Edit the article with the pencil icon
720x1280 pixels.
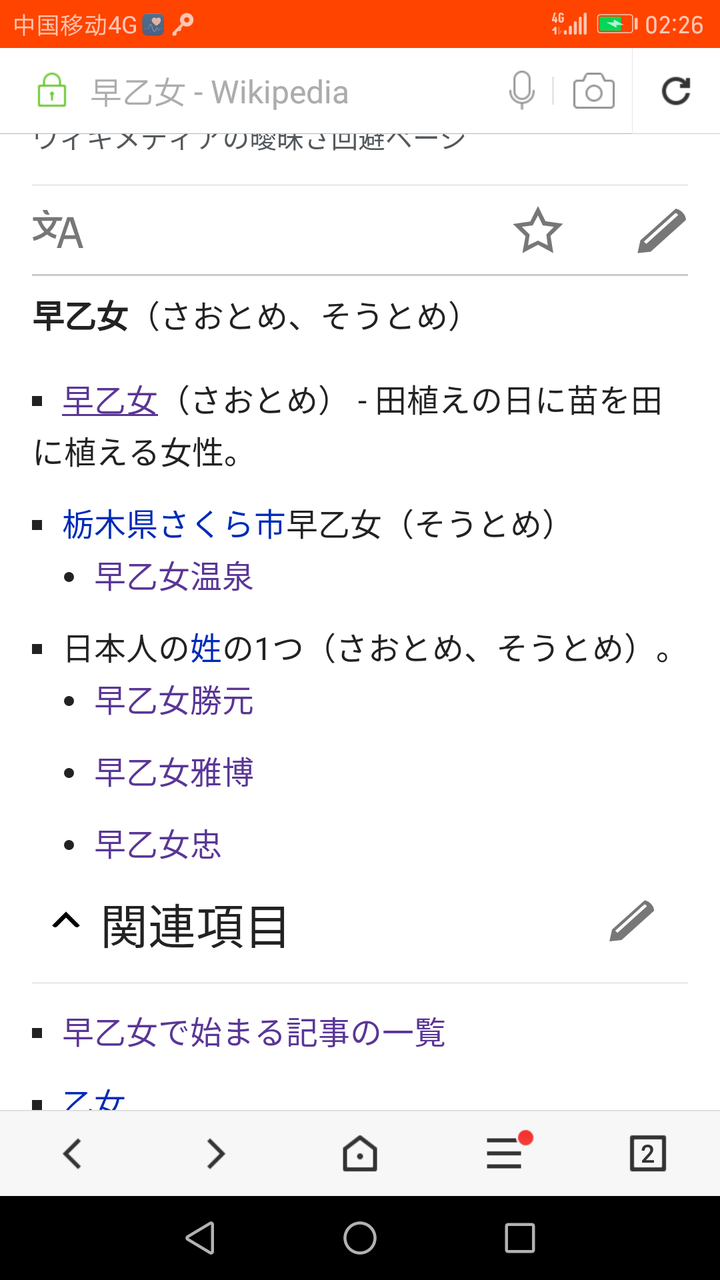(661, 230)
